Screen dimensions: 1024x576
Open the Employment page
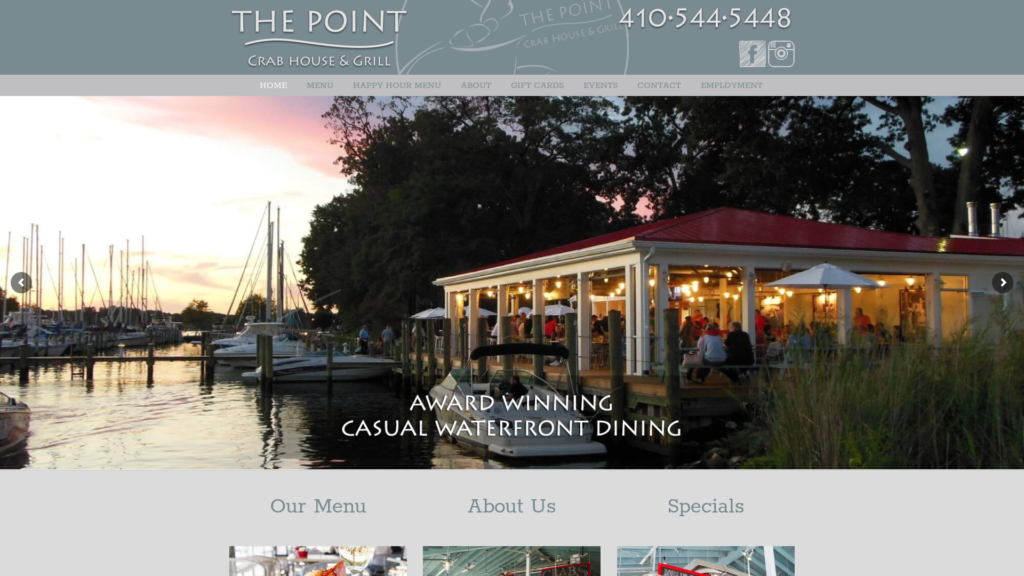coord(731,85)
